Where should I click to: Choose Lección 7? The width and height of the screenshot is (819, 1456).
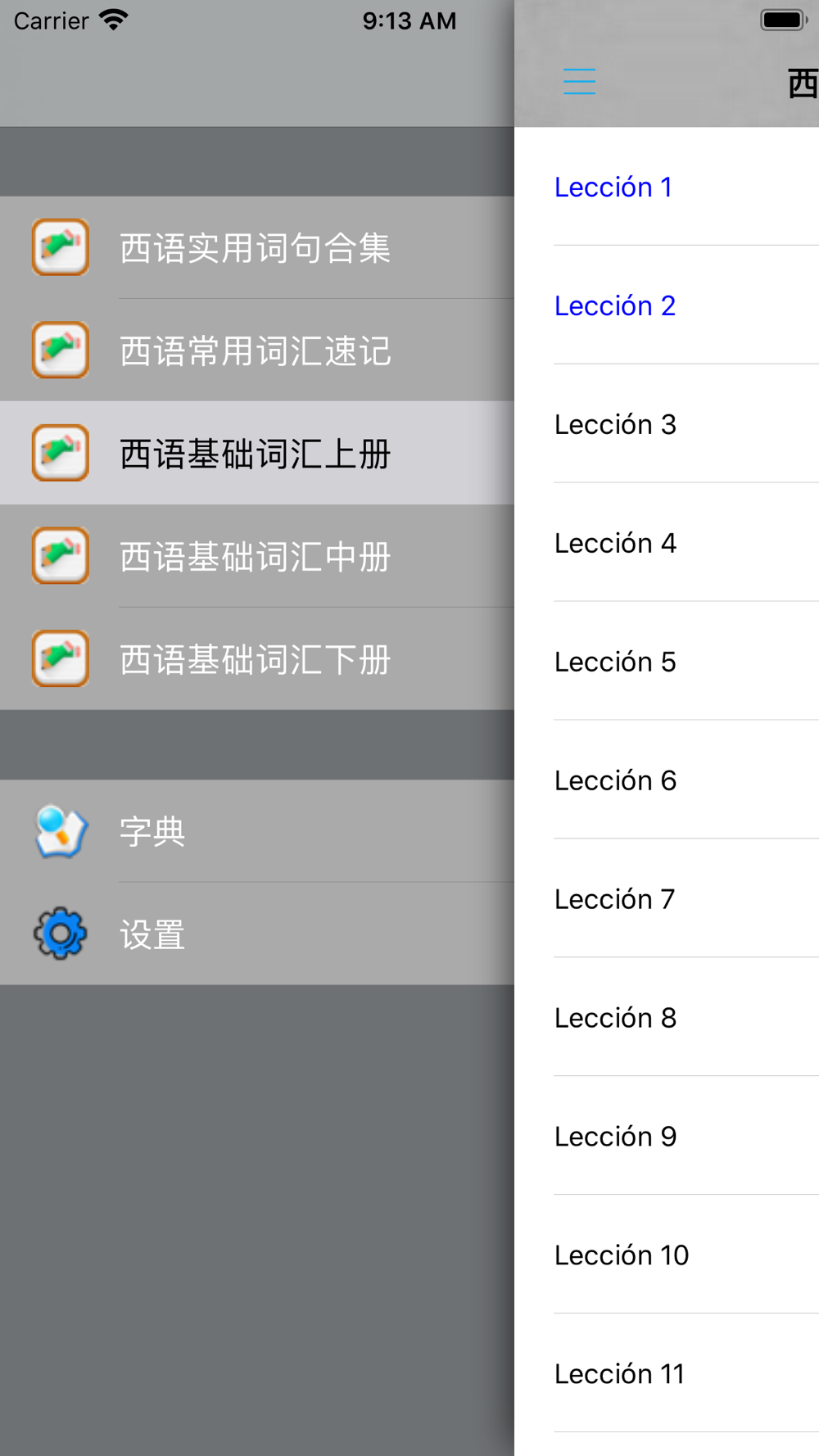coord(615,899)
